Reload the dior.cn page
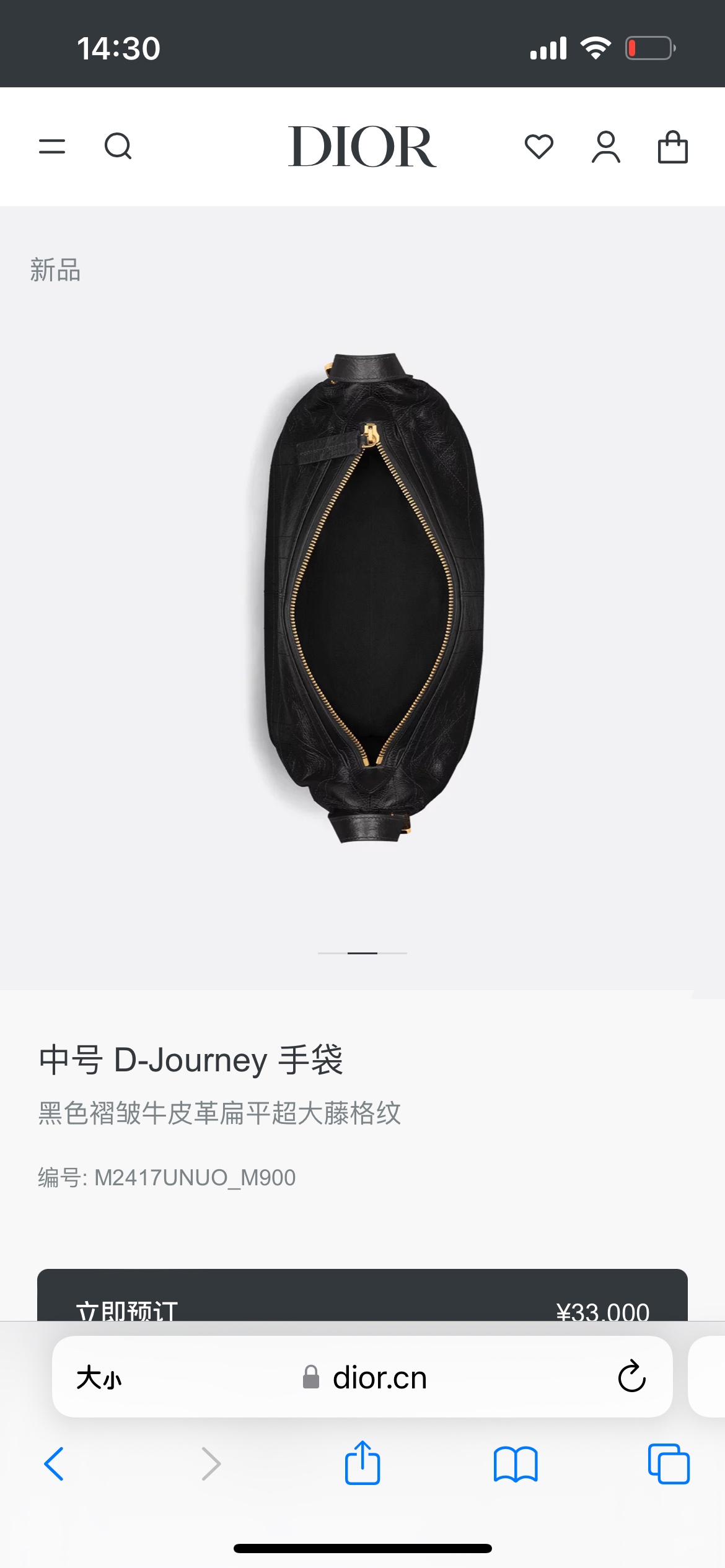 (631, 1377)
